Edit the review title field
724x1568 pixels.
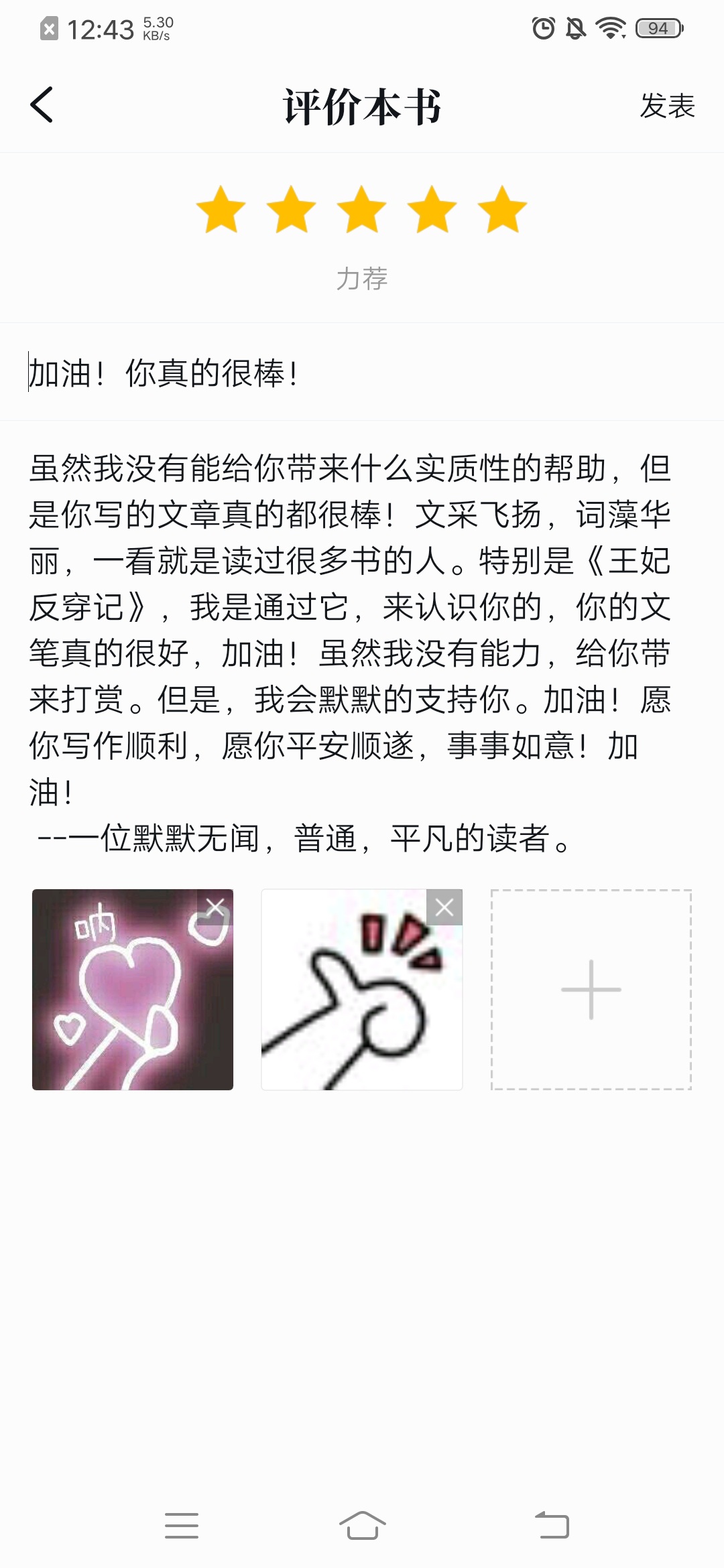pyautogui.click(x=362, y=373)
